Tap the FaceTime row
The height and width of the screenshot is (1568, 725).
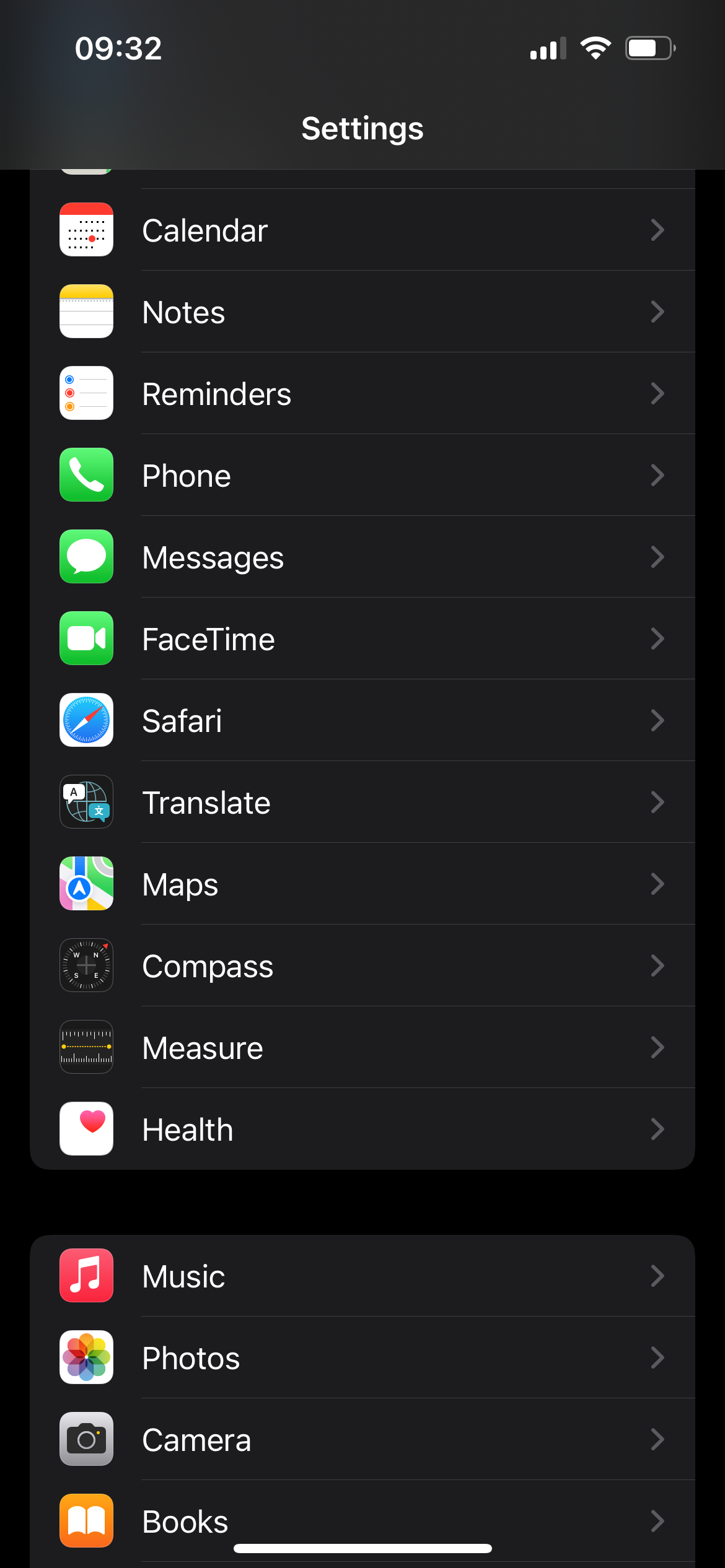pos(362,638)
